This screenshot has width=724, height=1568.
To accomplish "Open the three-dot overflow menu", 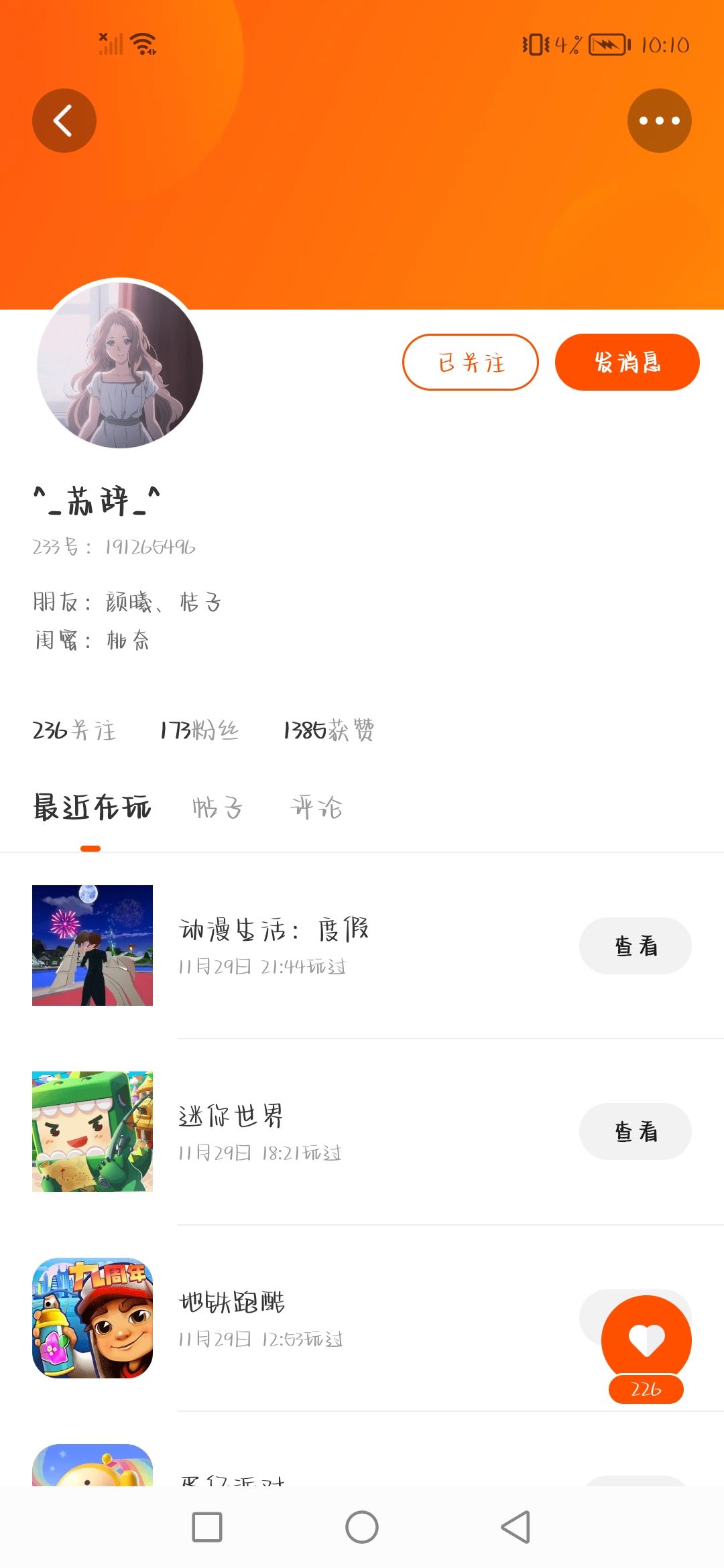I will click(659, 121).
